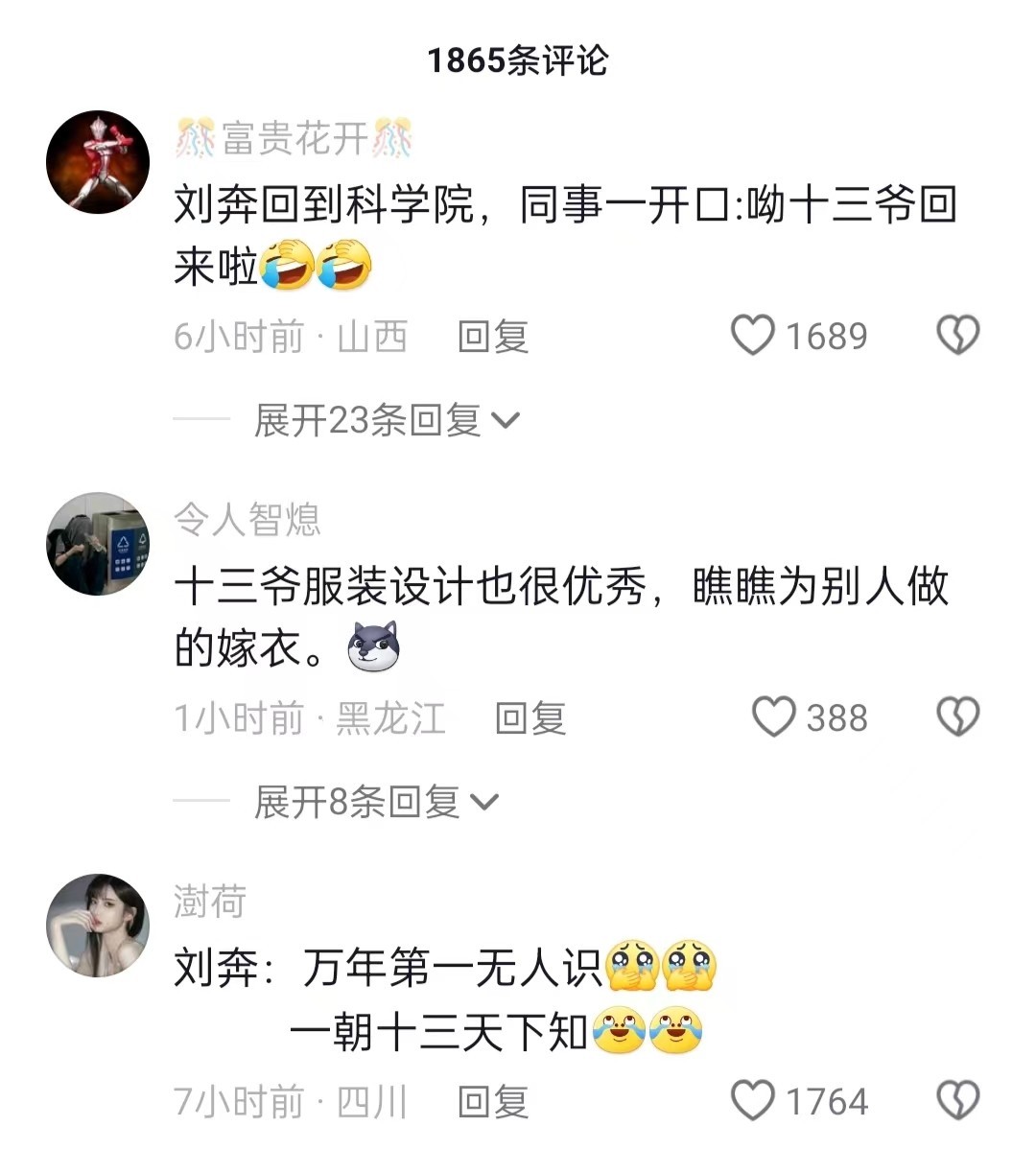The image size is (1036, 1149).
Task: Dislike the comment by 令人智熄
Action: 957,717
